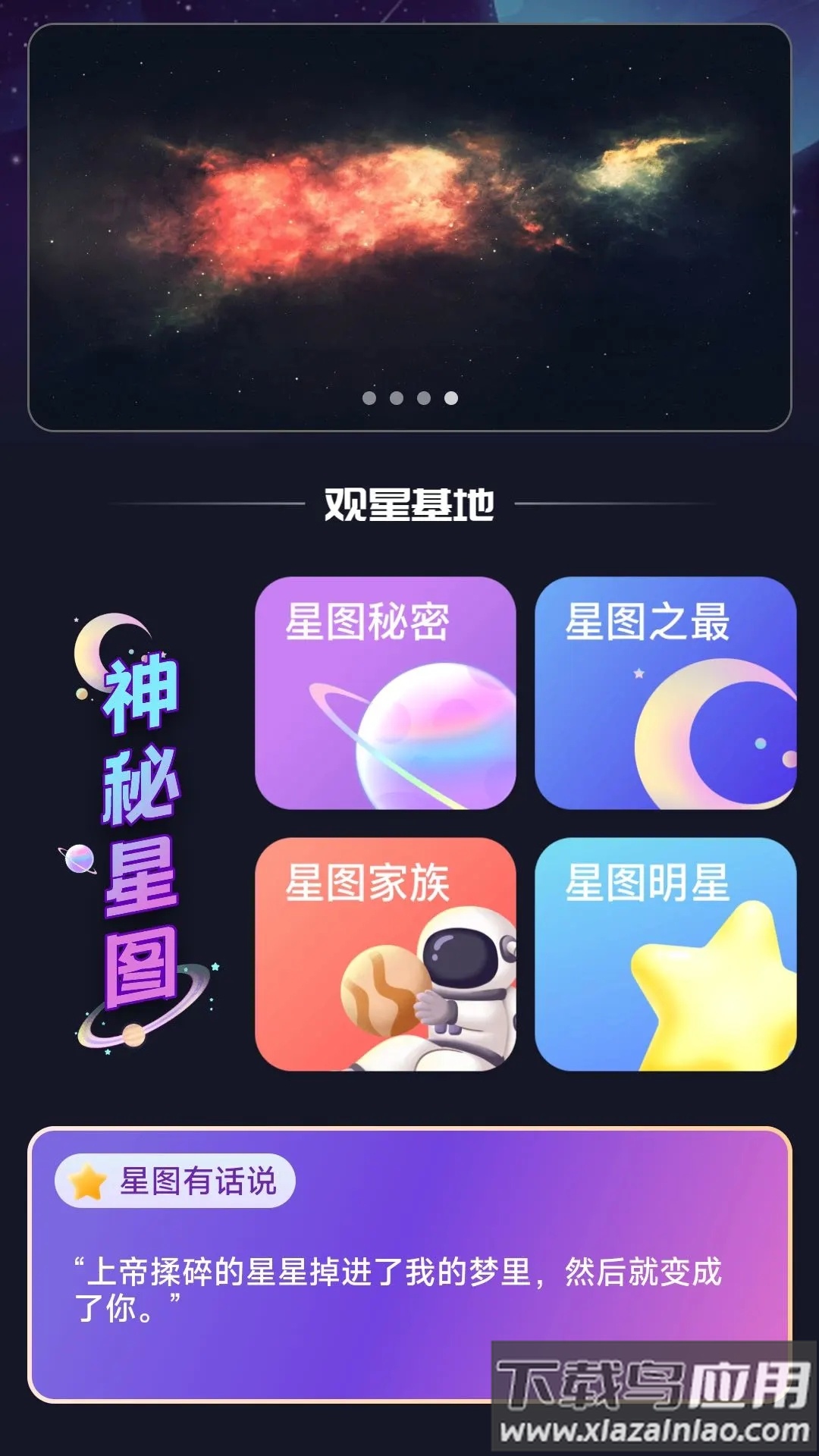Open the 星图有话说 quote card
The height and width of the screenshot is (1456, 819).
click(x=409, y=1264)
